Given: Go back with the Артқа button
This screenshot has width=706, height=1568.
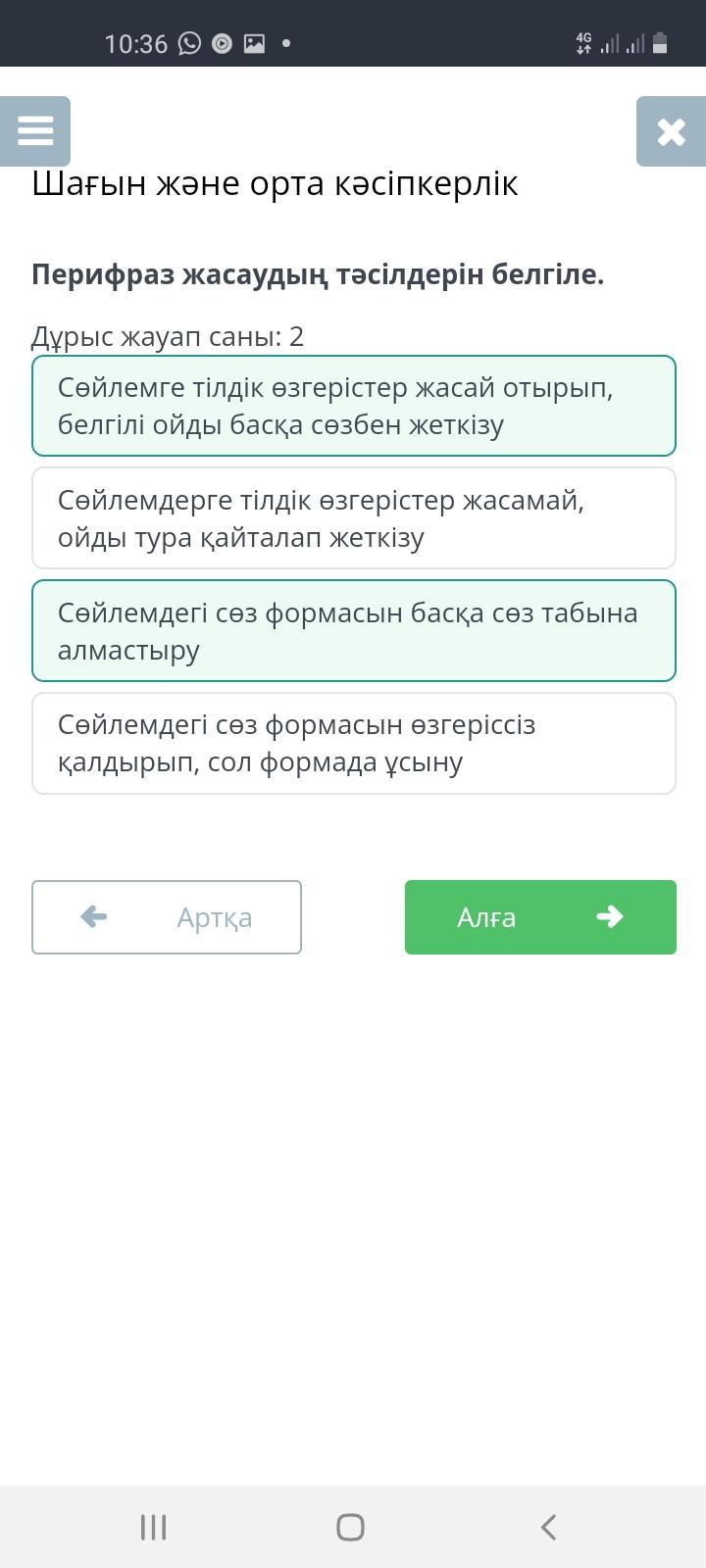Looking at the screenshot, I should tap(167, 917).
